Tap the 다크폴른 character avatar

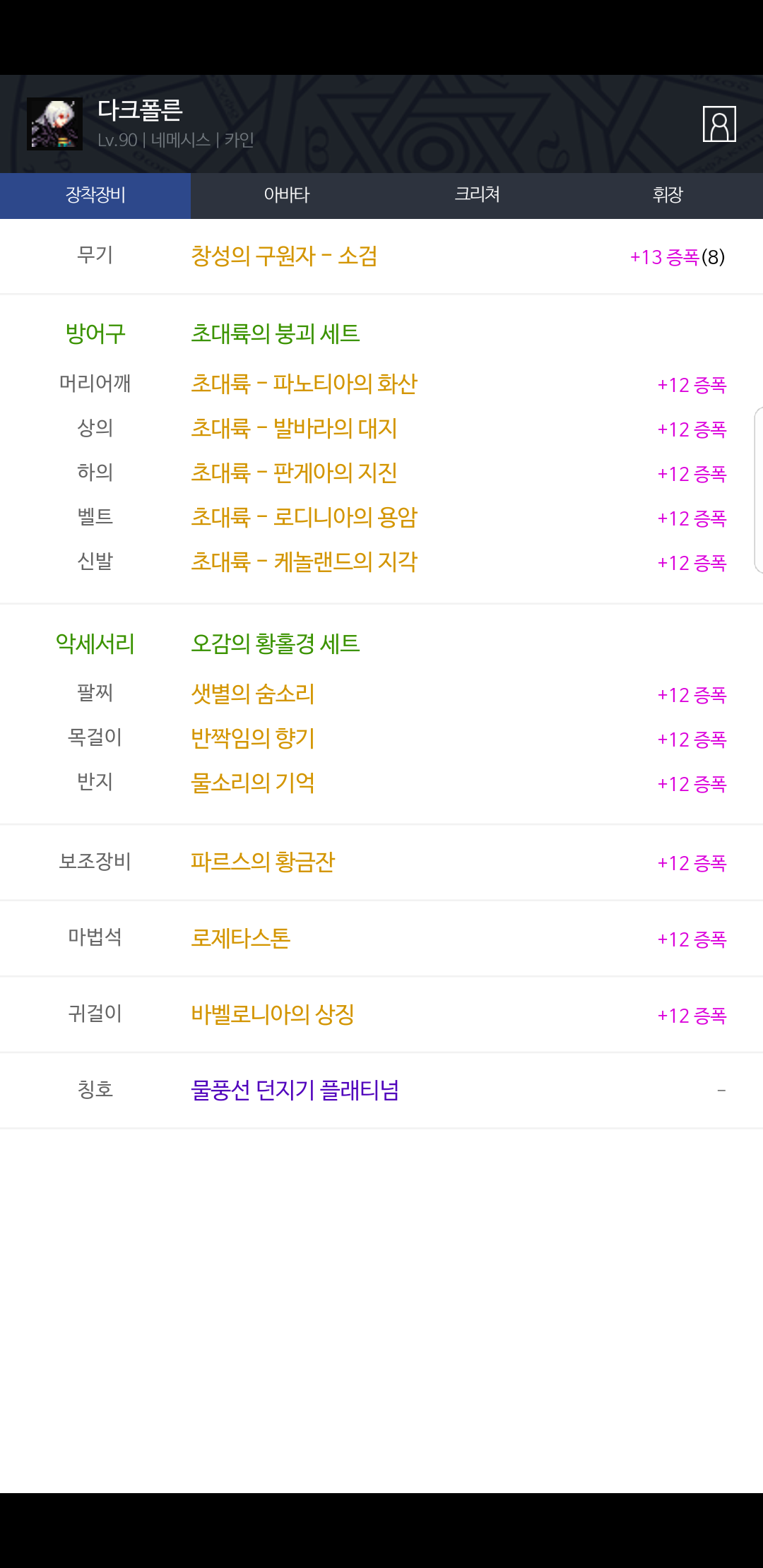click(54, 124)
